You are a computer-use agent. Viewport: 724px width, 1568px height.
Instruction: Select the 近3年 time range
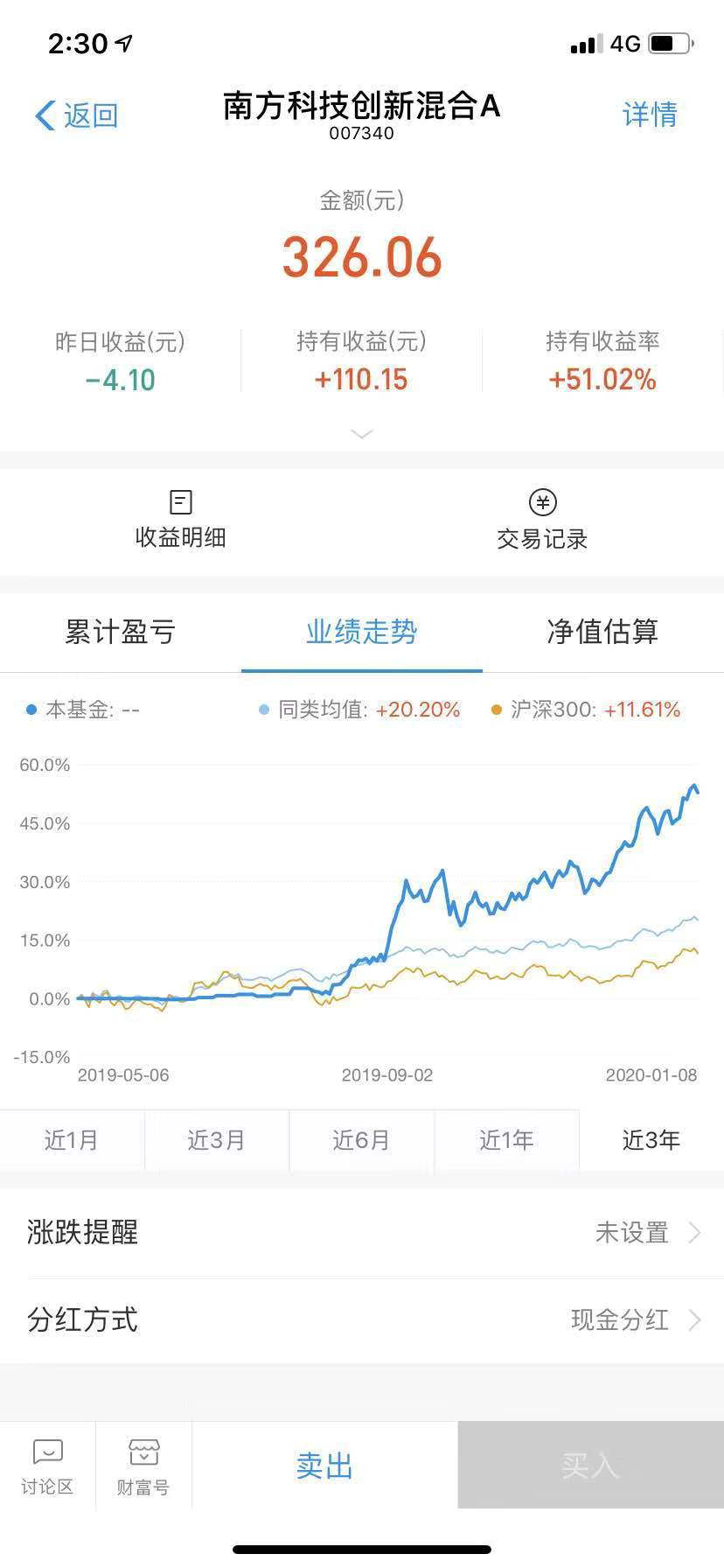point(651,1140)
